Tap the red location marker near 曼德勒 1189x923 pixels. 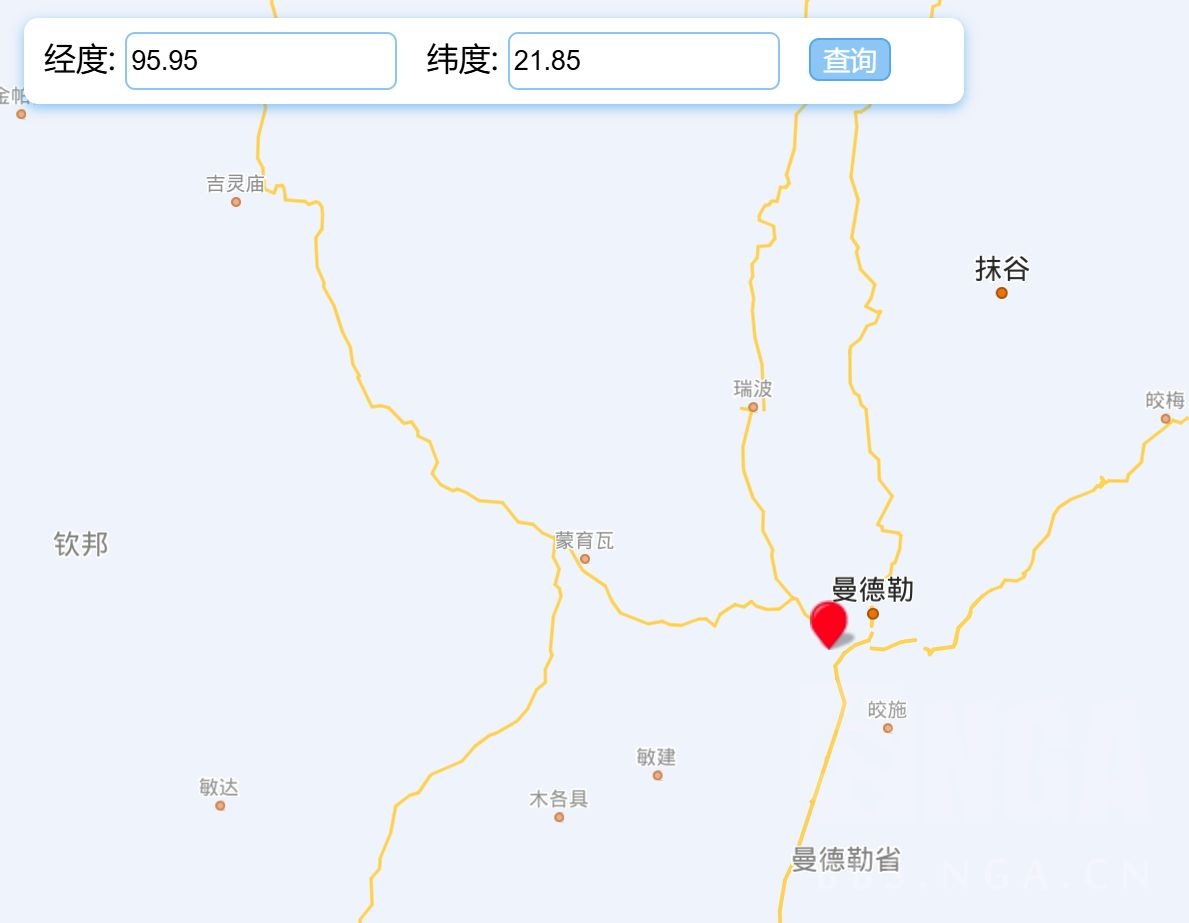pos(828,622)
